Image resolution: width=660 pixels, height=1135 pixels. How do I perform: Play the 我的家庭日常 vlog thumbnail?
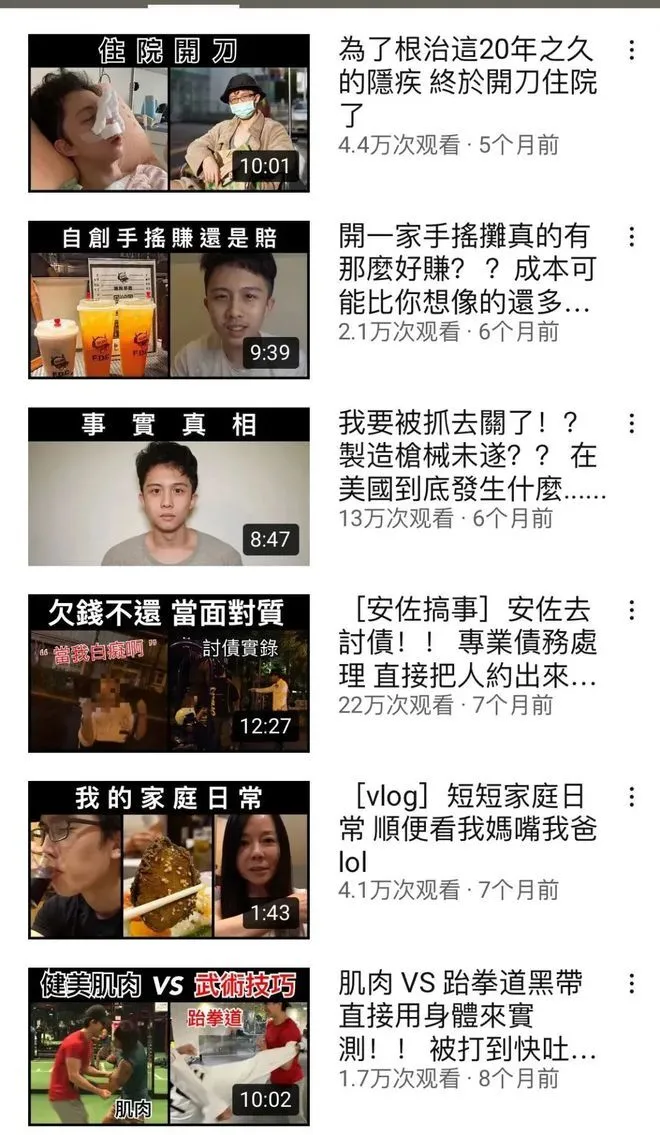pyautogui.click(x=168, y=860)
